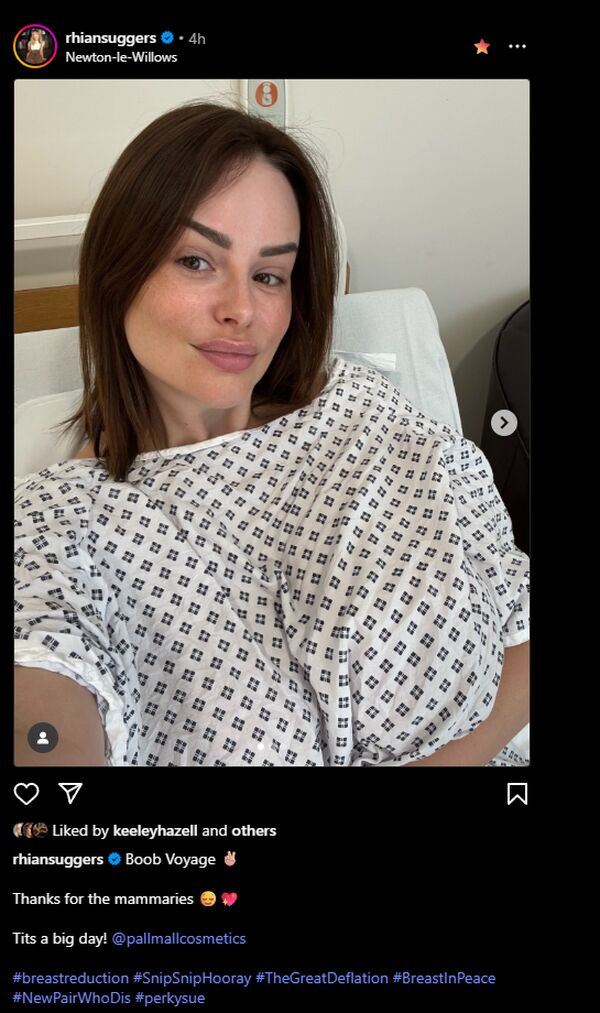This screenshot has width=600, height=1013.
Task: Open the #TheGreatDeflation hashtag
Action: (322, 978)
